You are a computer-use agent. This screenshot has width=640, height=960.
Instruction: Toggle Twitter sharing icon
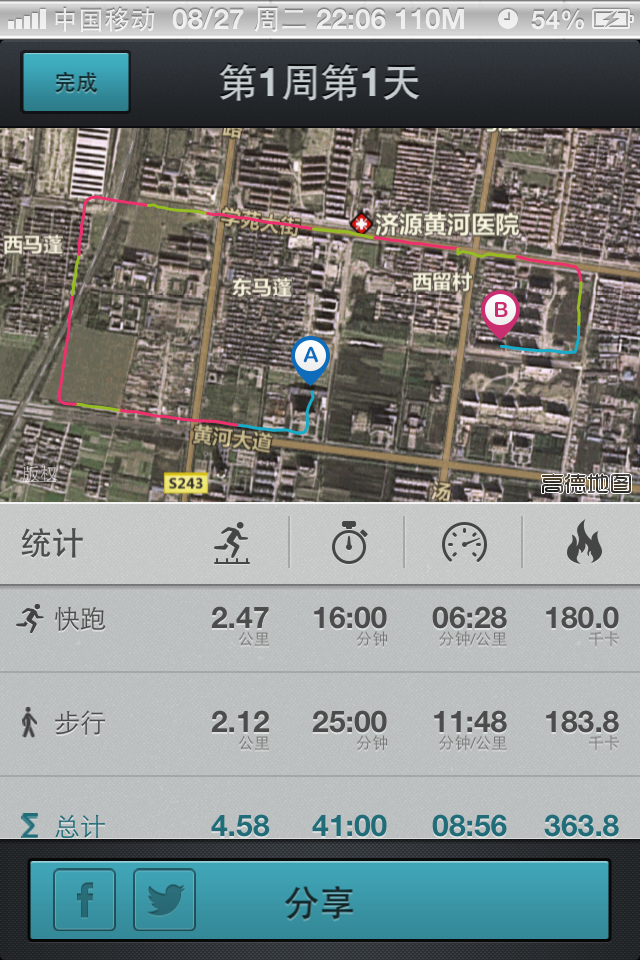point(164,900)
